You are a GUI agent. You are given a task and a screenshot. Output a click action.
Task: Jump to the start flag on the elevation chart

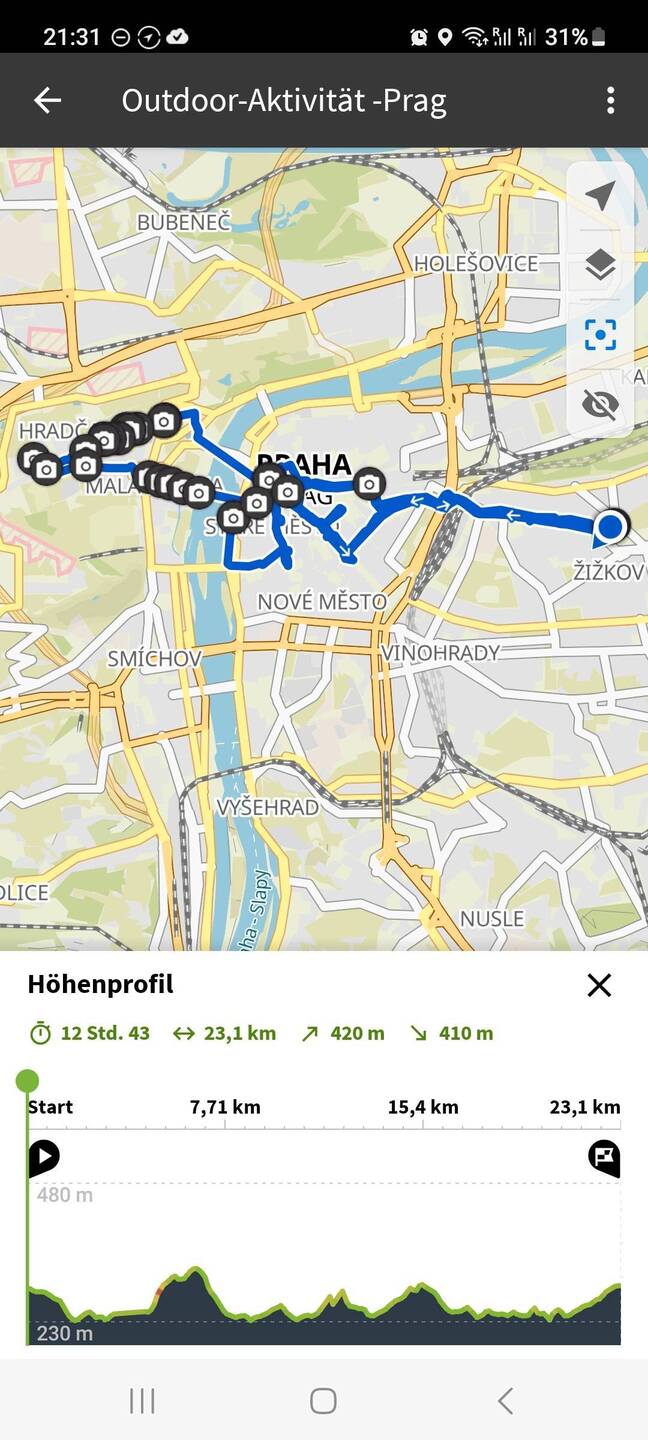tap(44, 1157)
